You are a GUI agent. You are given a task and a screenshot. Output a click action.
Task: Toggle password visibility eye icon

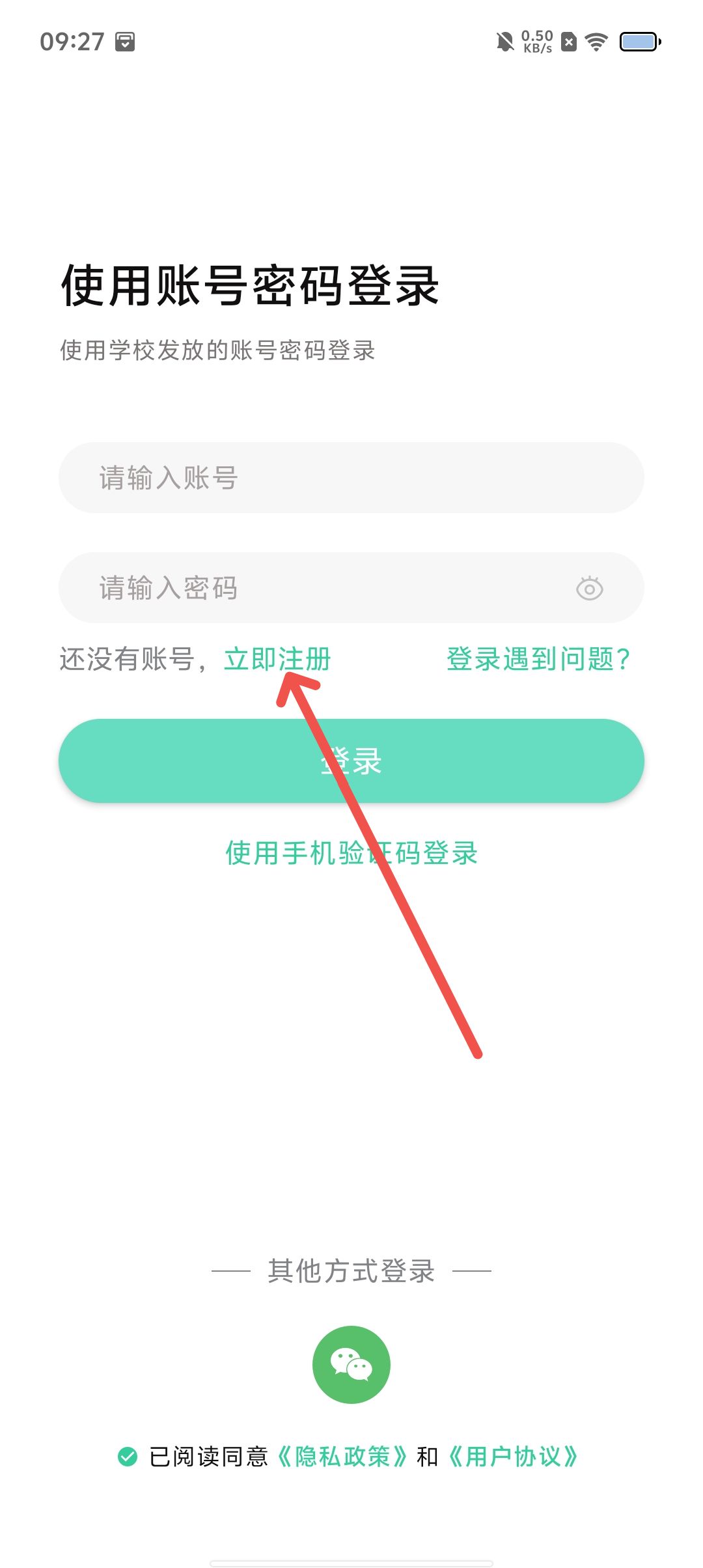(x=589, y=589)
